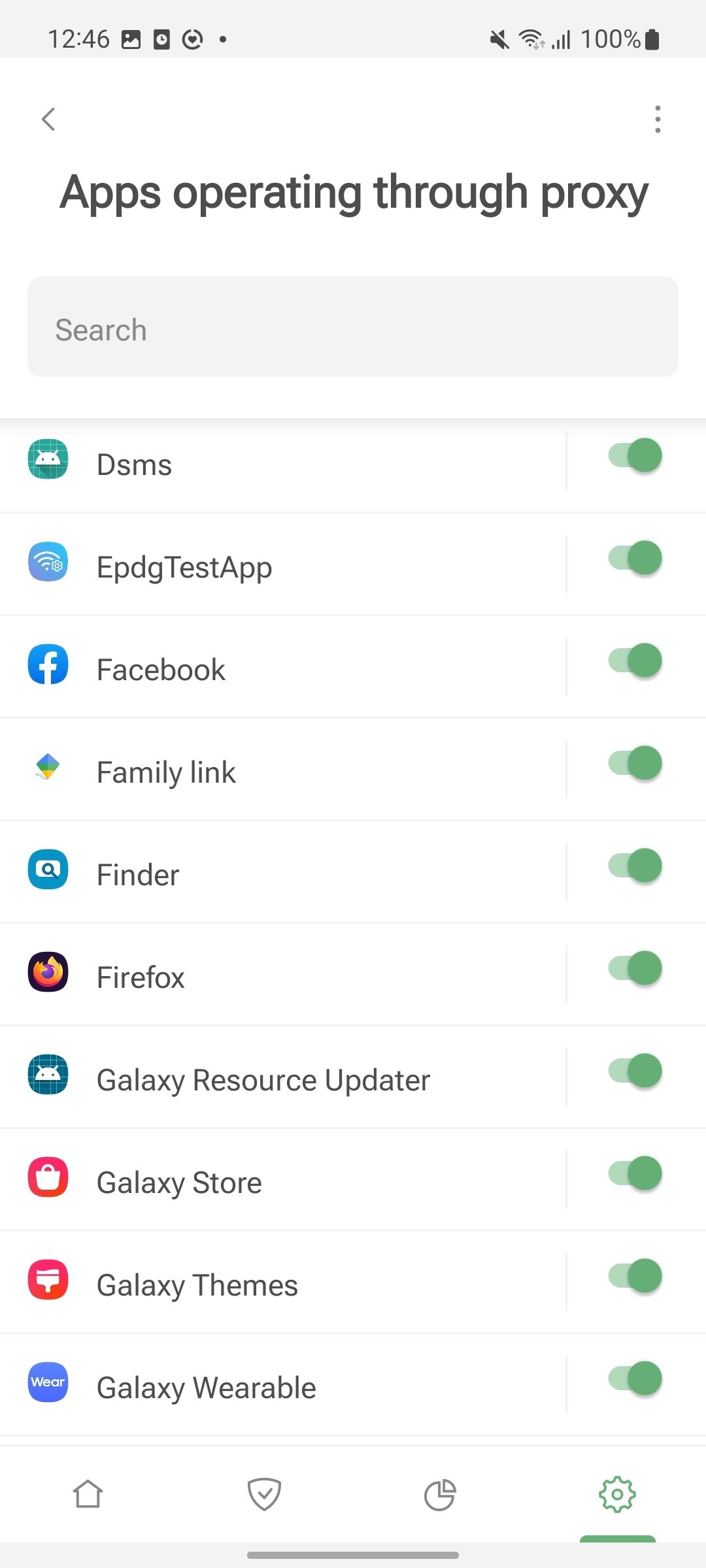706x1568 pixels.
Task: Select the Galaxy Themes app icon
Action: point(47,1281)
